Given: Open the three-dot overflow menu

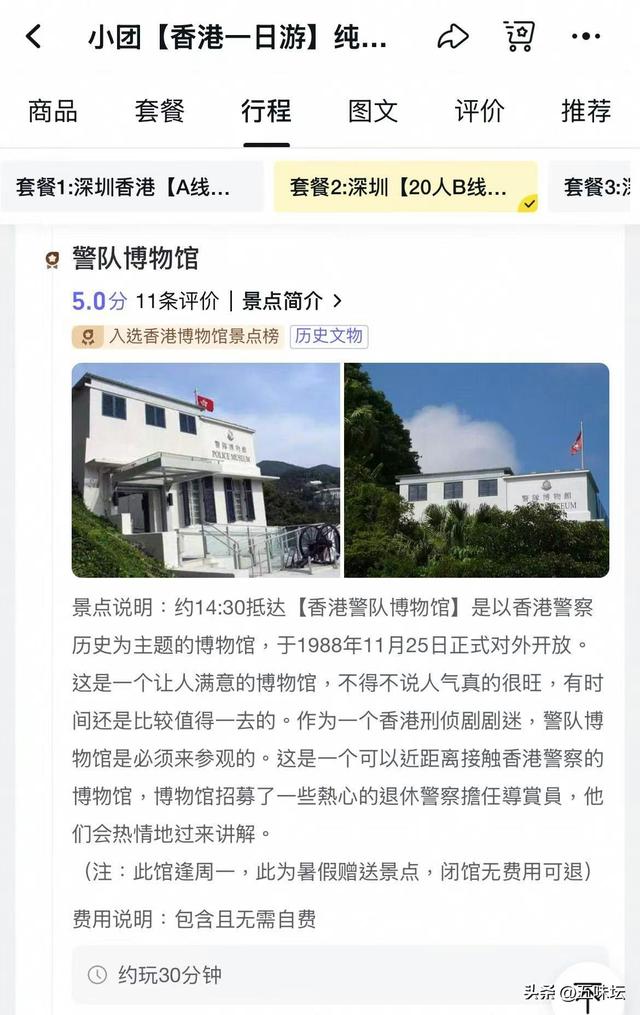Looking at the screenshot, I should click(x=586, y=38).
